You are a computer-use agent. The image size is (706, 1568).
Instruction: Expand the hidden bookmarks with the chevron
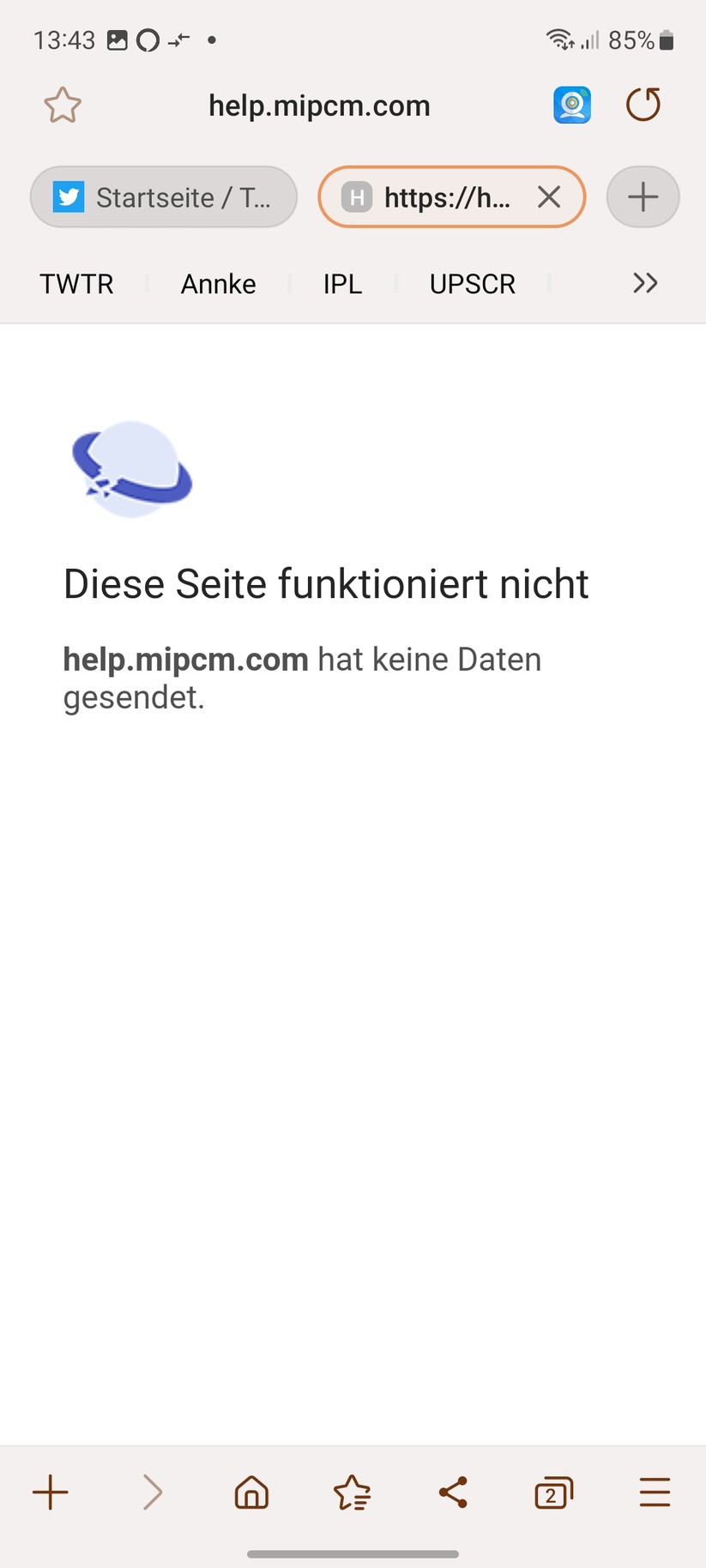(644, 283)
